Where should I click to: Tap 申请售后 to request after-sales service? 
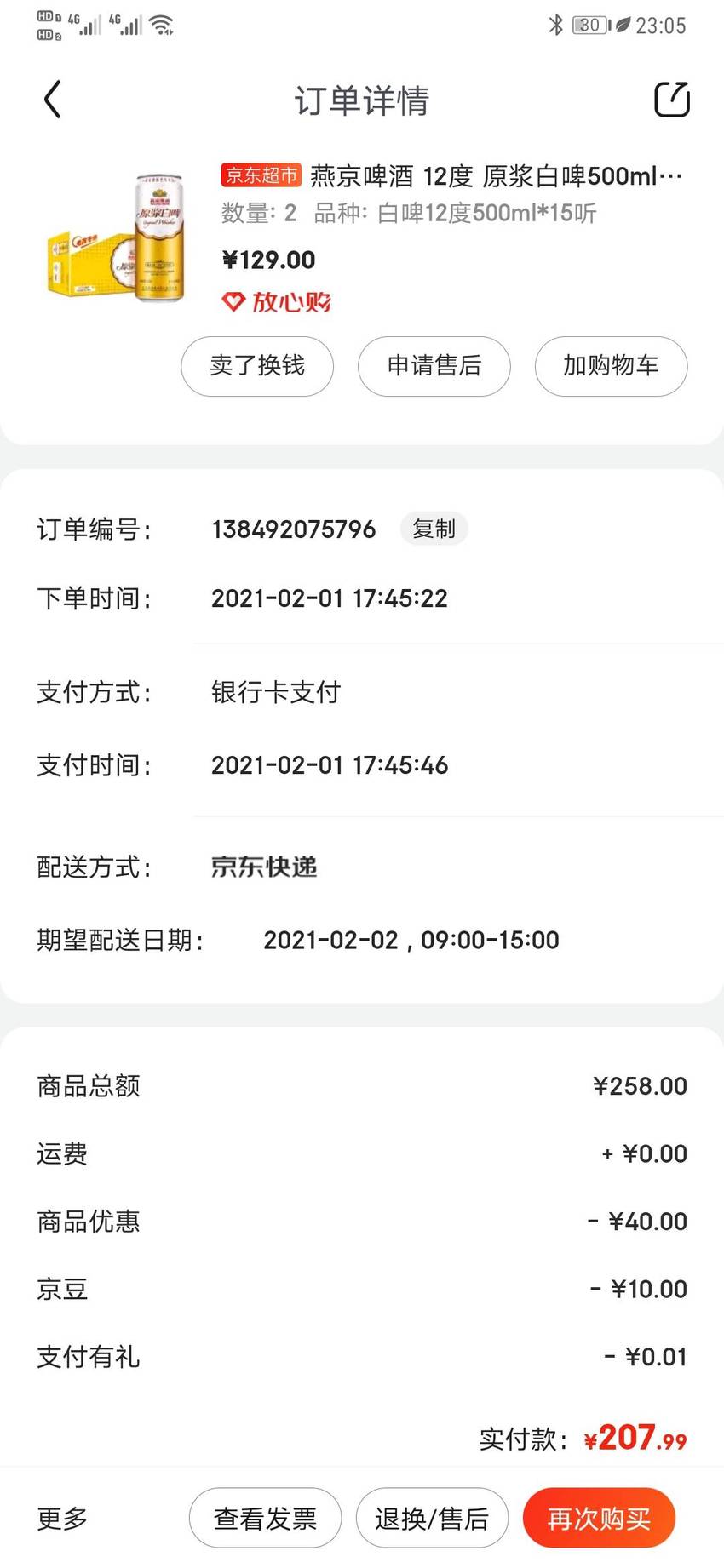(434, 366)
